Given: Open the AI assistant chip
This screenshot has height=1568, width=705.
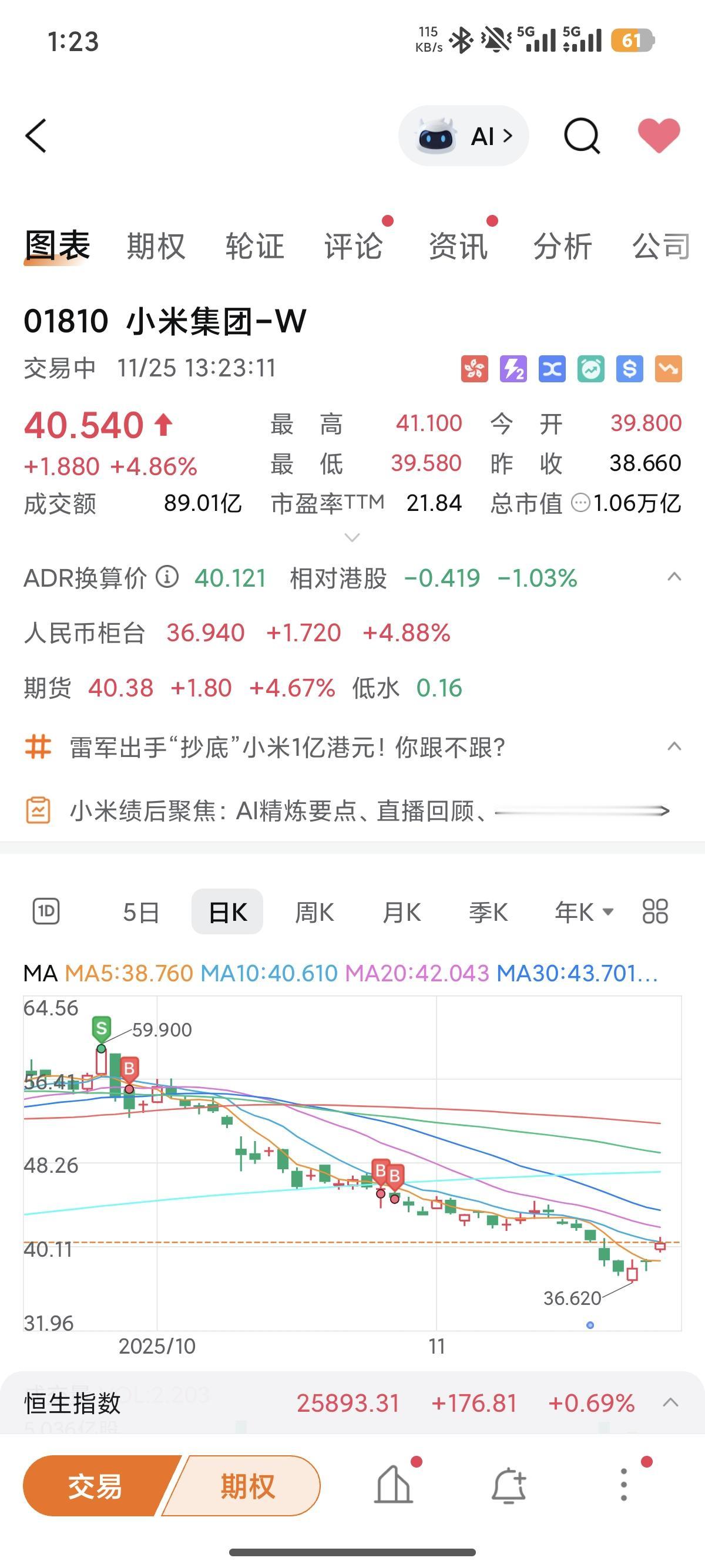Looking at the screenshot, I should [464, 136].
